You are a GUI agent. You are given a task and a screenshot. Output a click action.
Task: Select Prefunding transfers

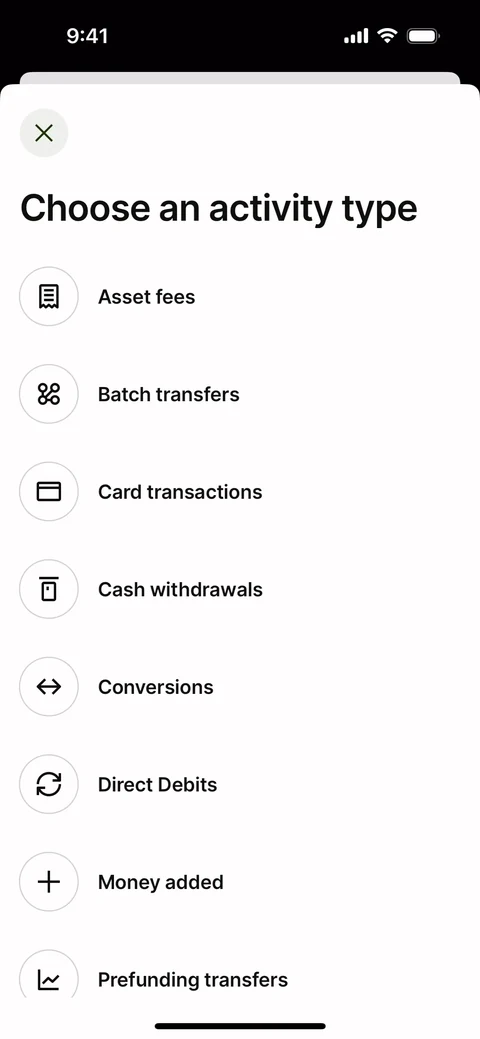tap(240, 979)
